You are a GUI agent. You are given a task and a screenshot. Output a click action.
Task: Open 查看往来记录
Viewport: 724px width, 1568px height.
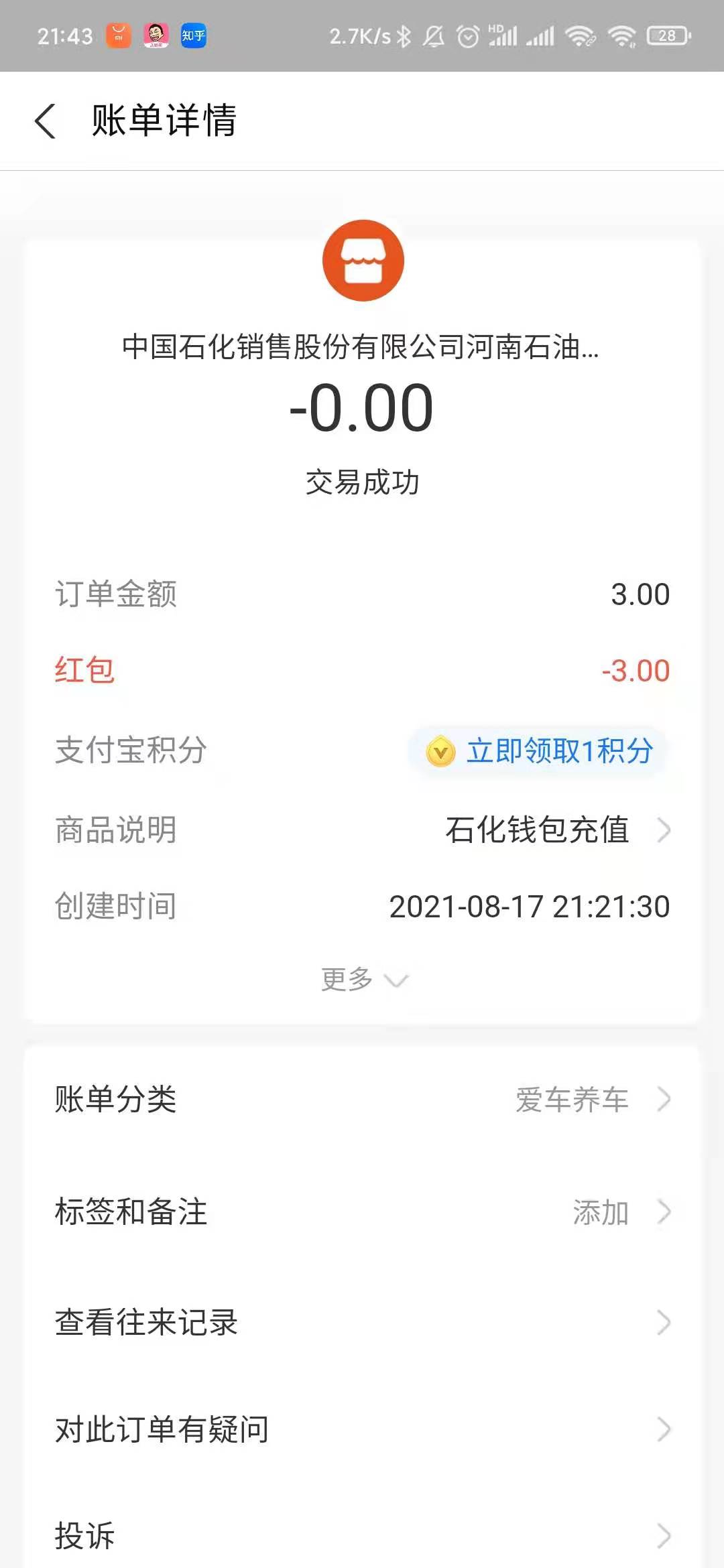click(362, 1323)
